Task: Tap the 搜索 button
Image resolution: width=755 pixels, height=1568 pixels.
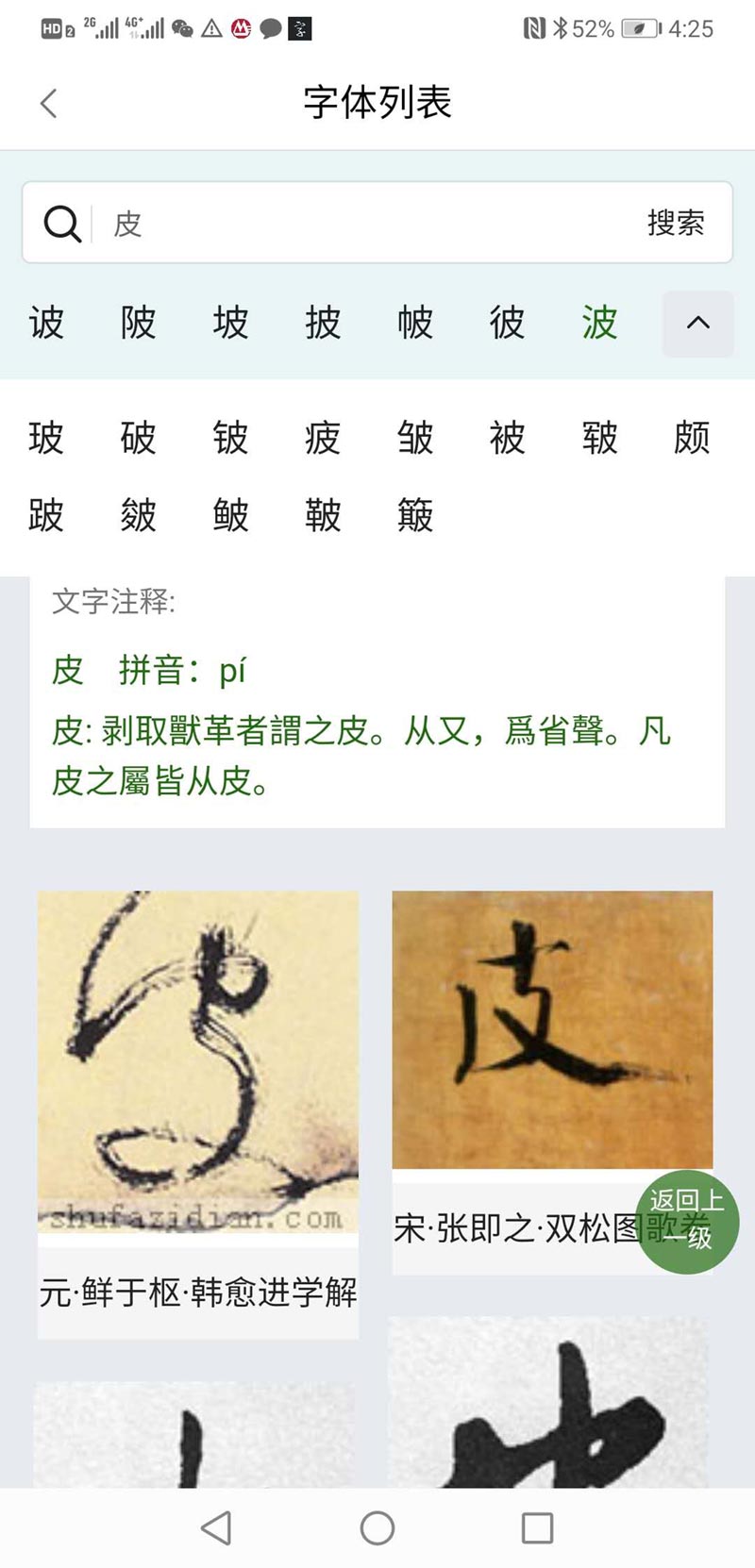Action: pos(675,224)
